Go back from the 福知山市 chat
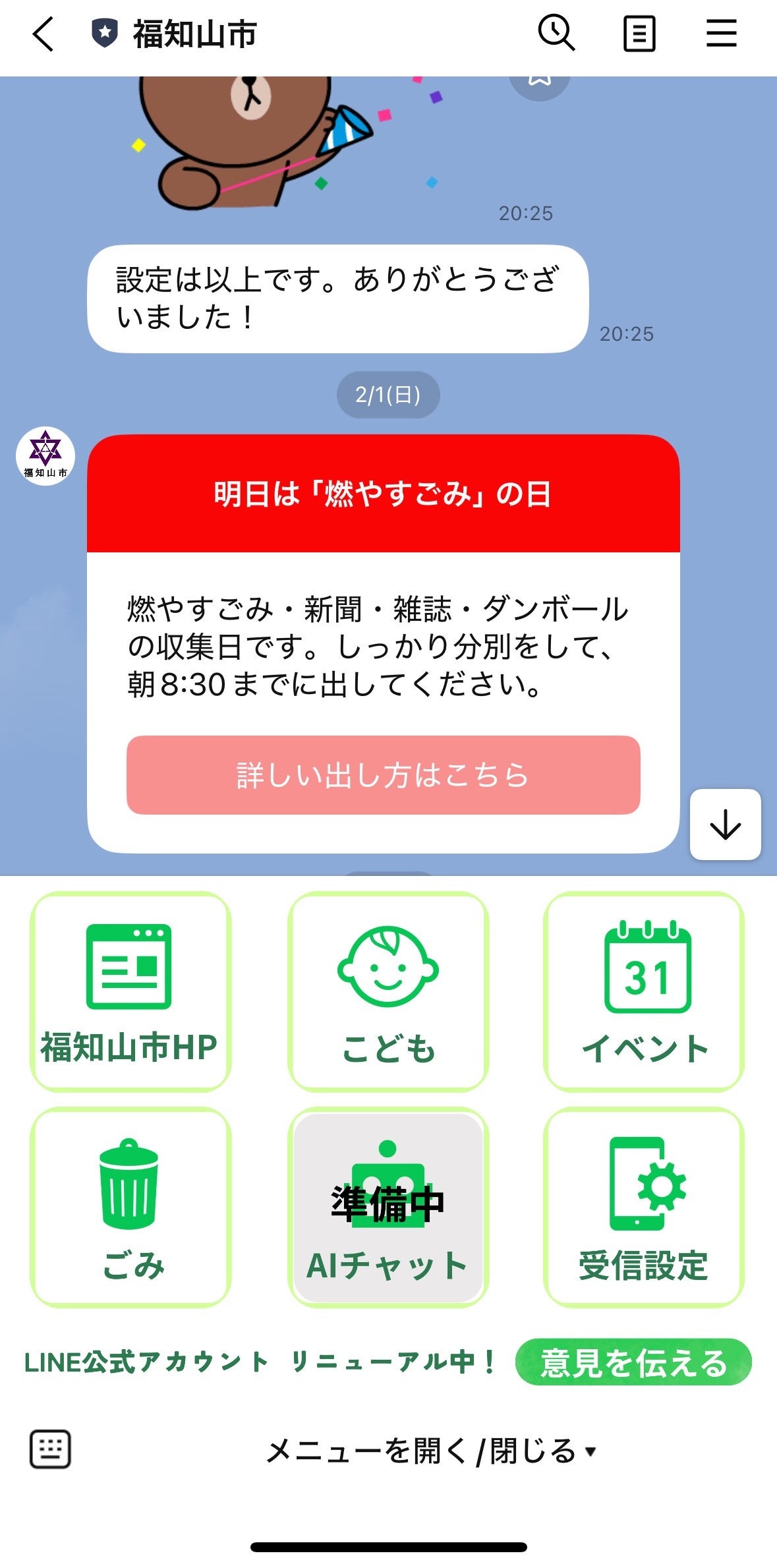Image resolution: width=777 pixels, height=1568 pixels. pyautogui.click(x=43, y=34)
